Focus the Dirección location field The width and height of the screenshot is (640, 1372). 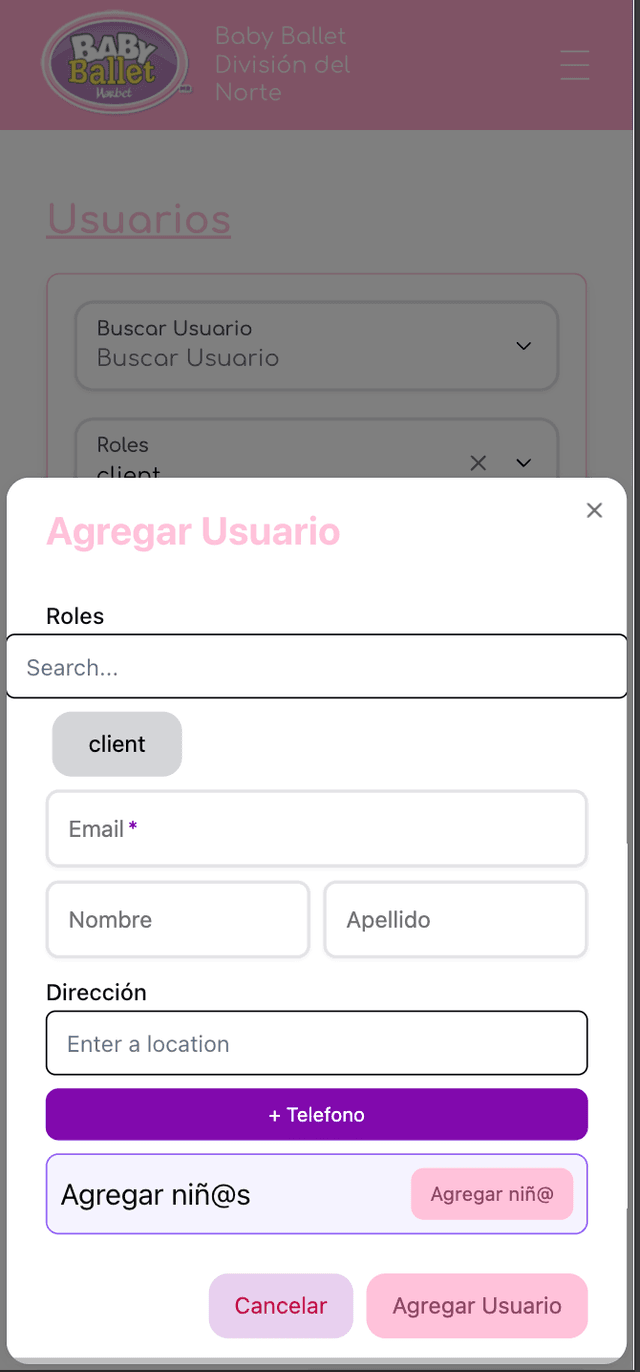click(316, 1044)
